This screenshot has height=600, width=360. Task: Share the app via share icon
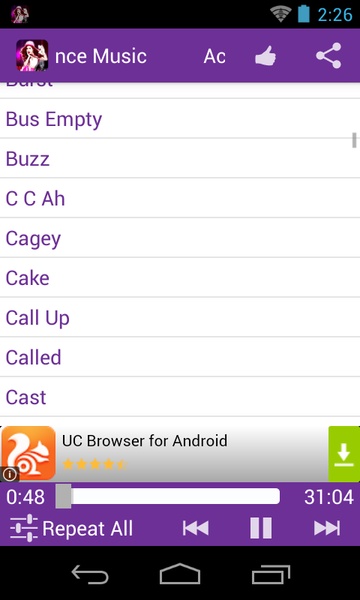[x=329, y=56]
